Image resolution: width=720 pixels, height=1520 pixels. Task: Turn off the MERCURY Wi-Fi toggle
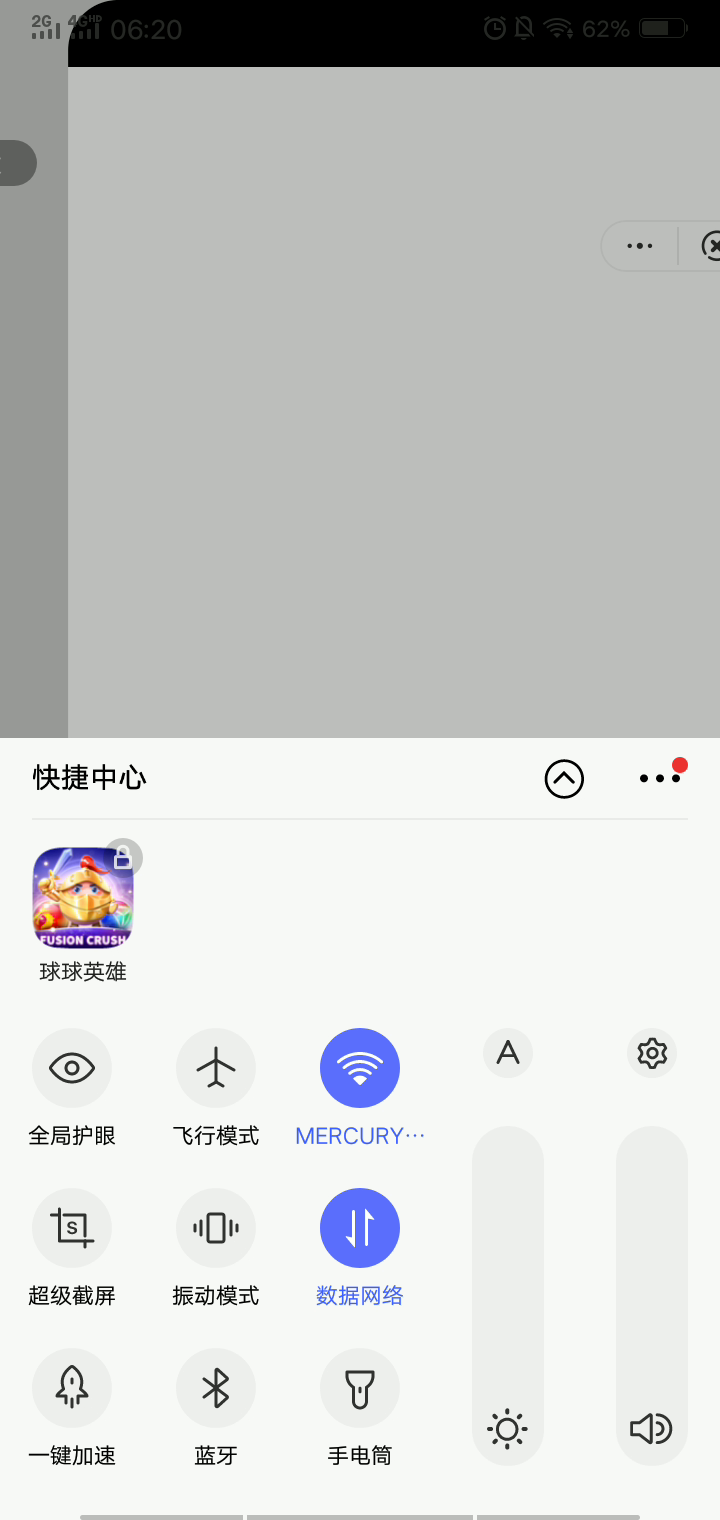tap(360, 1068)
